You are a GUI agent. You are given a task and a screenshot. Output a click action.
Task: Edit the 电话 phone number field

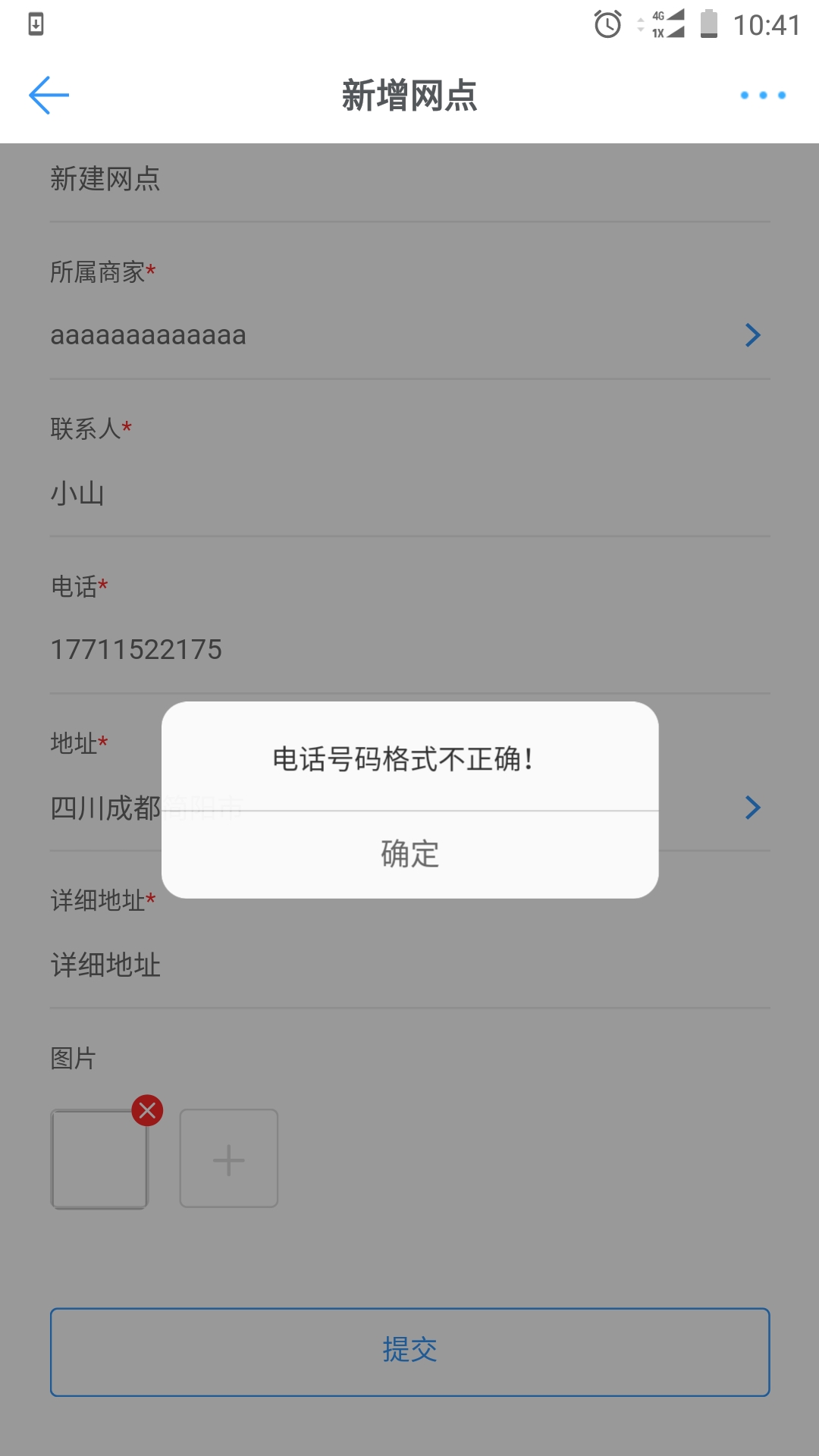coord(409,650)
